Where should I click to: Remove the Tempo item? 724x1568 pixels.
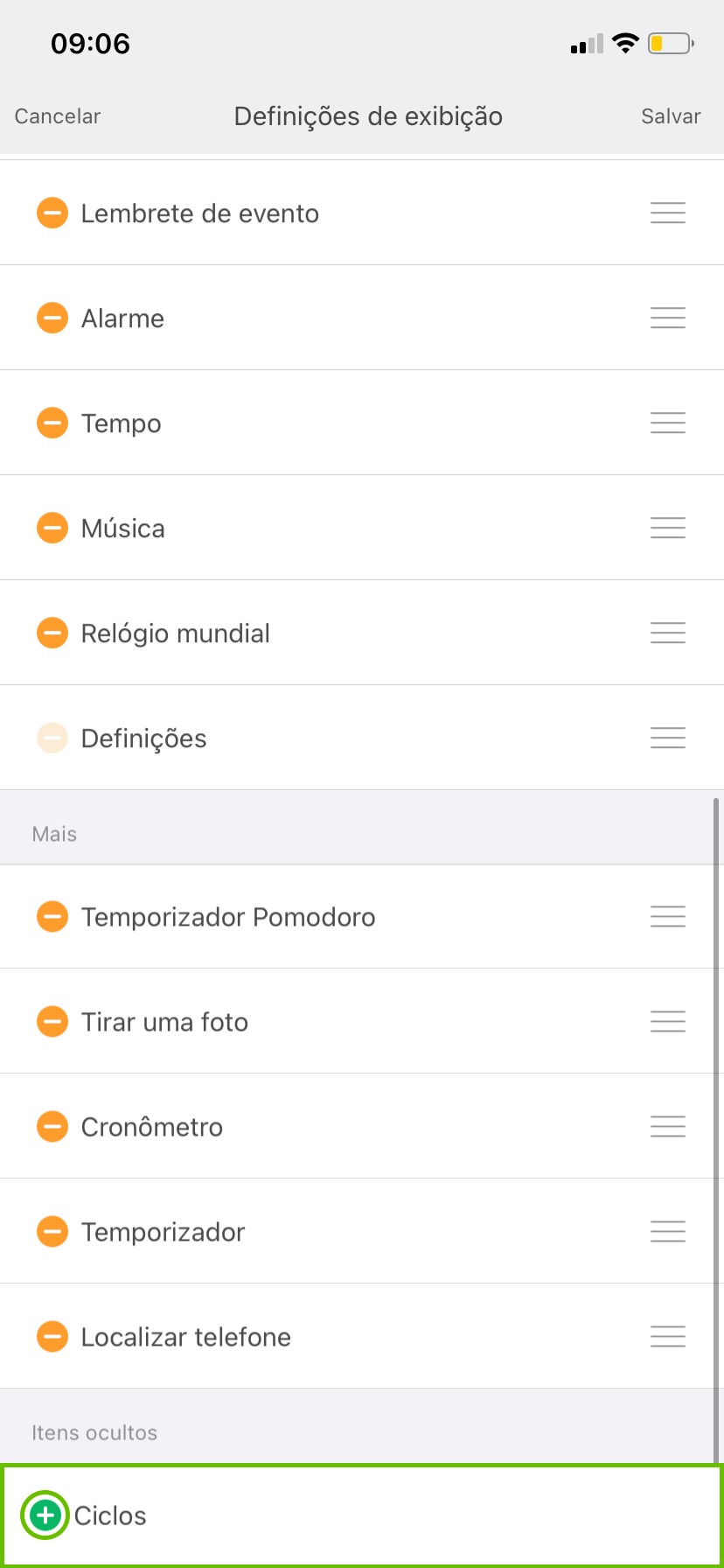(x=52, y=423)
